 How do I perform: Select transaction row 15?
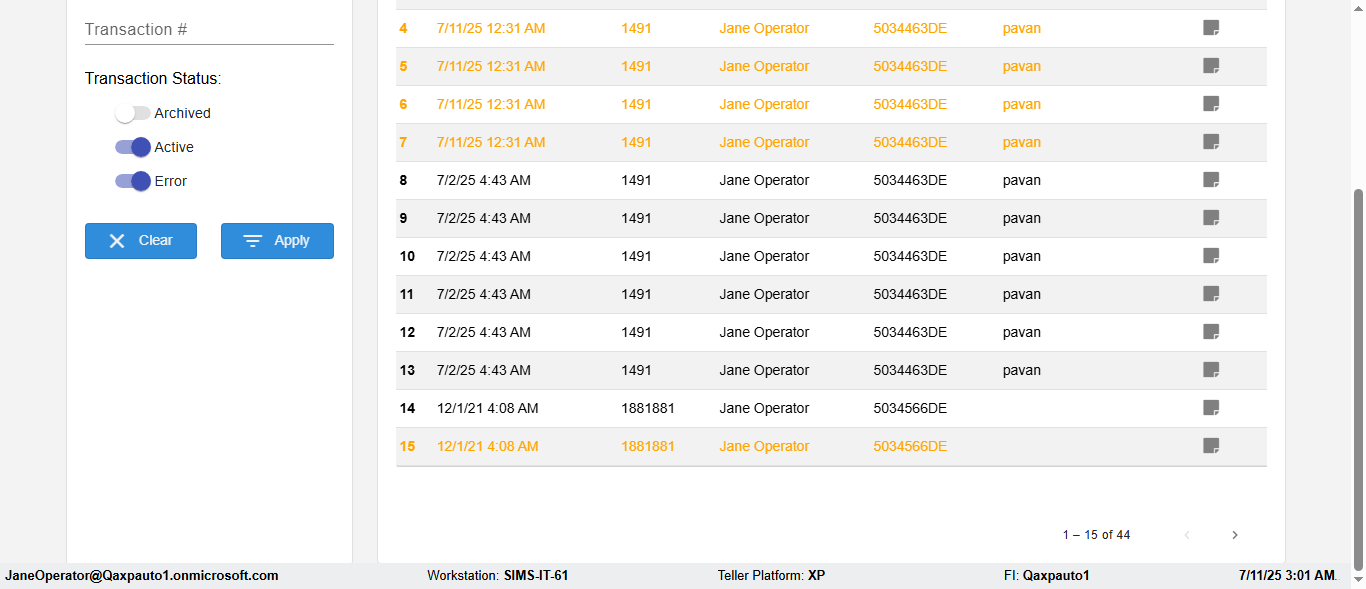pos(765,447)
